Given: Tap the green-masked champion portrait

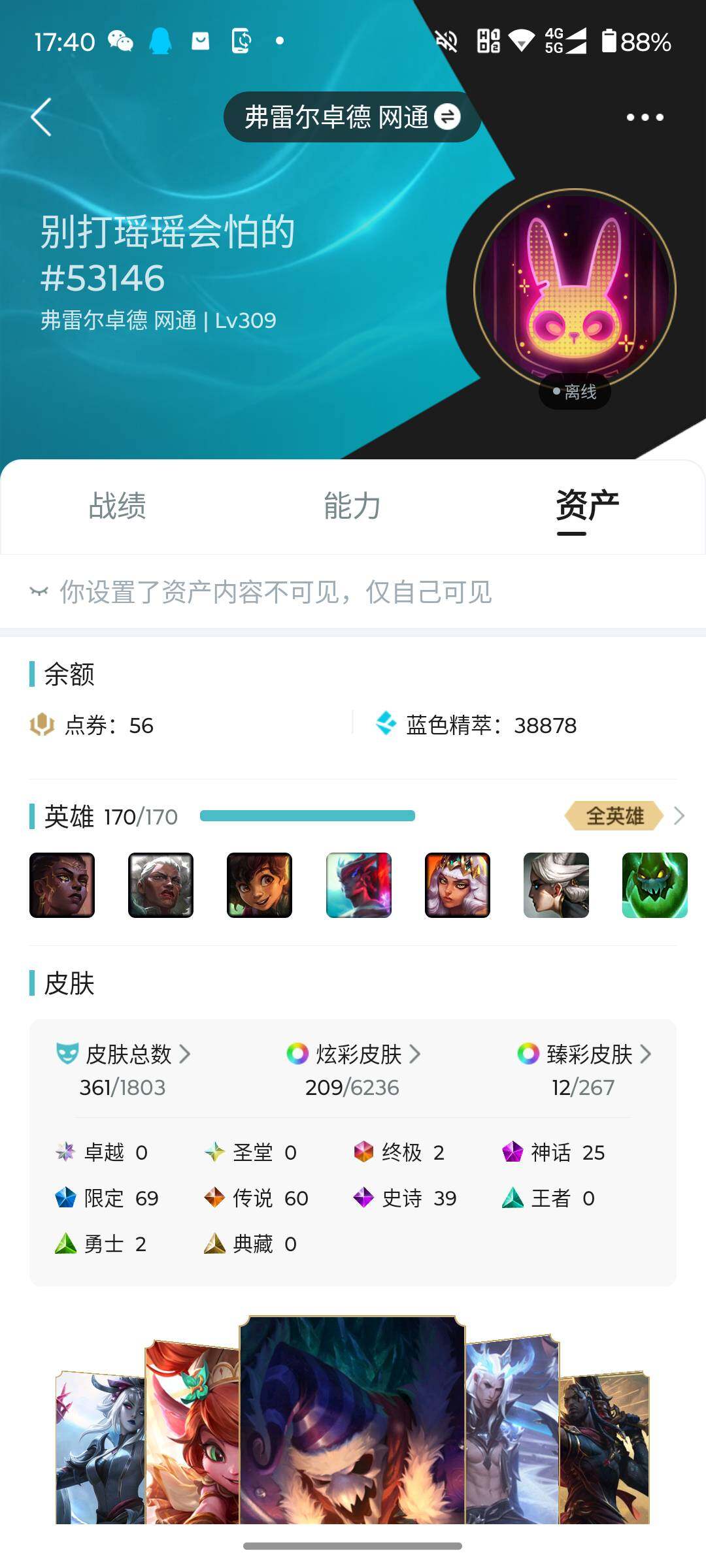Looking at the screenshot, I should [654, 885].
